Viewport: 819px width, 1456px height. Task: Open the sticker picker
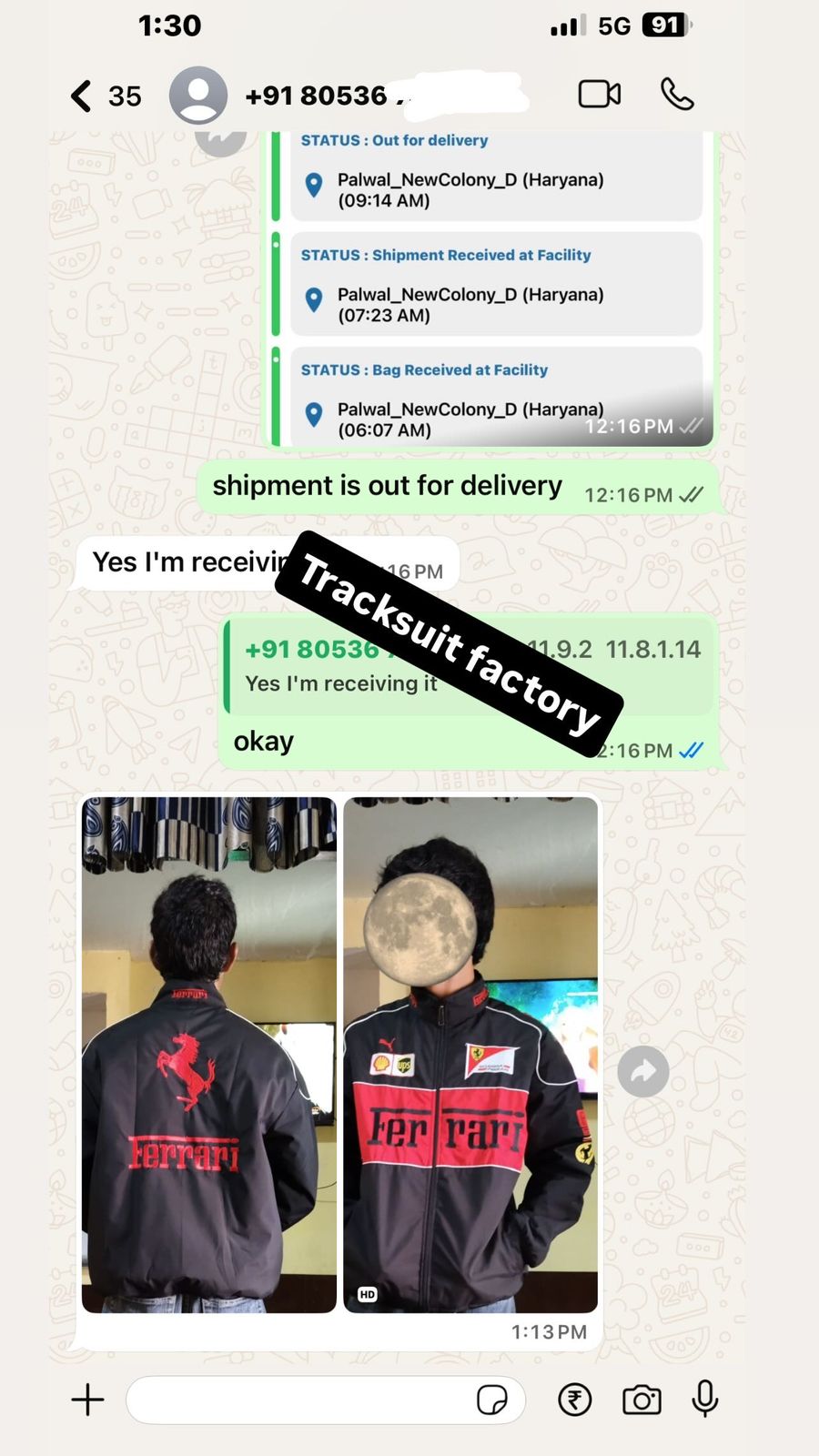pos(492,1400)
